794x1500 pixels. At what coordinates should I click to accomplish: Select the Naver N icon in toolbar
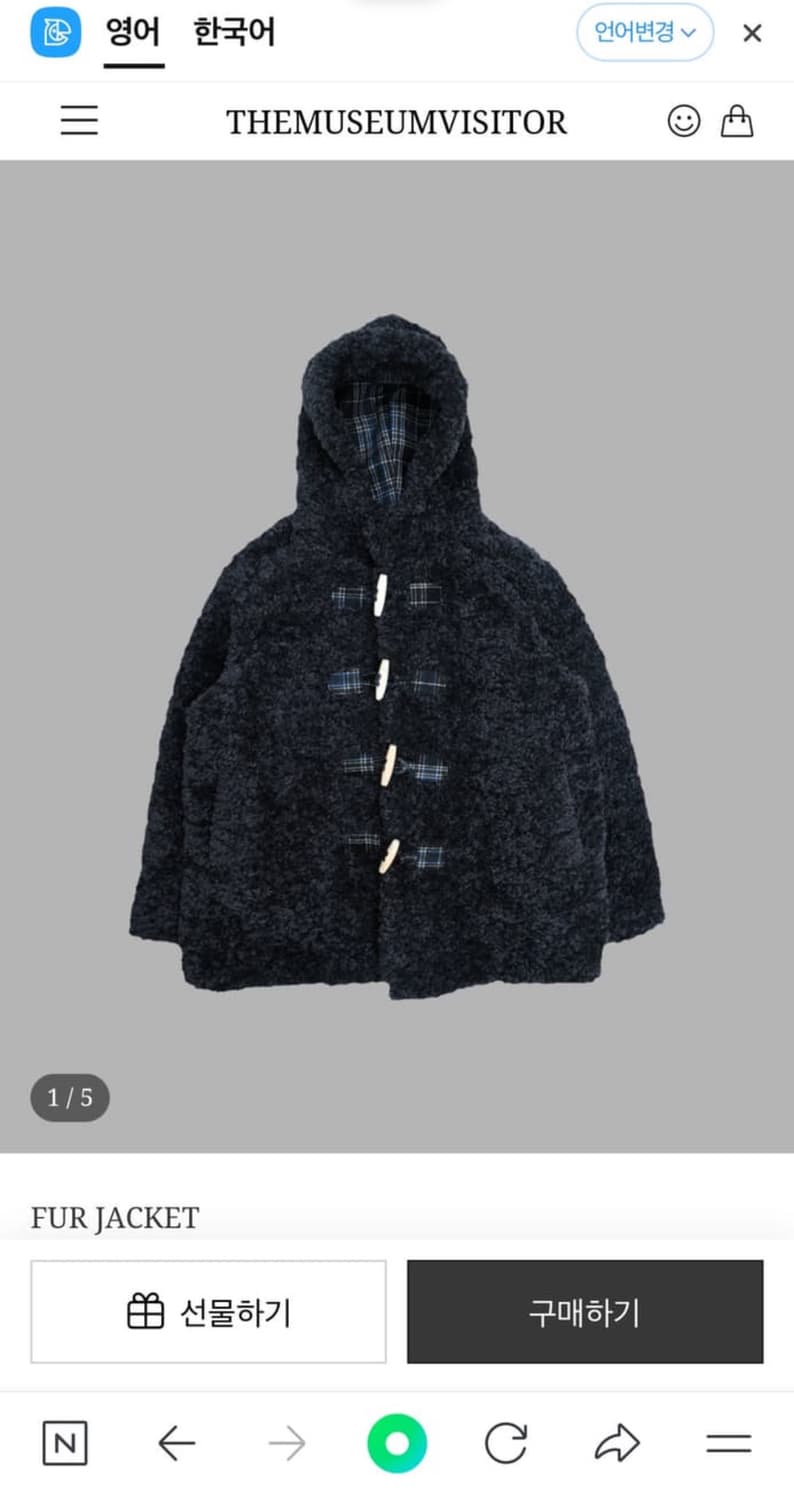(66, 1443)
